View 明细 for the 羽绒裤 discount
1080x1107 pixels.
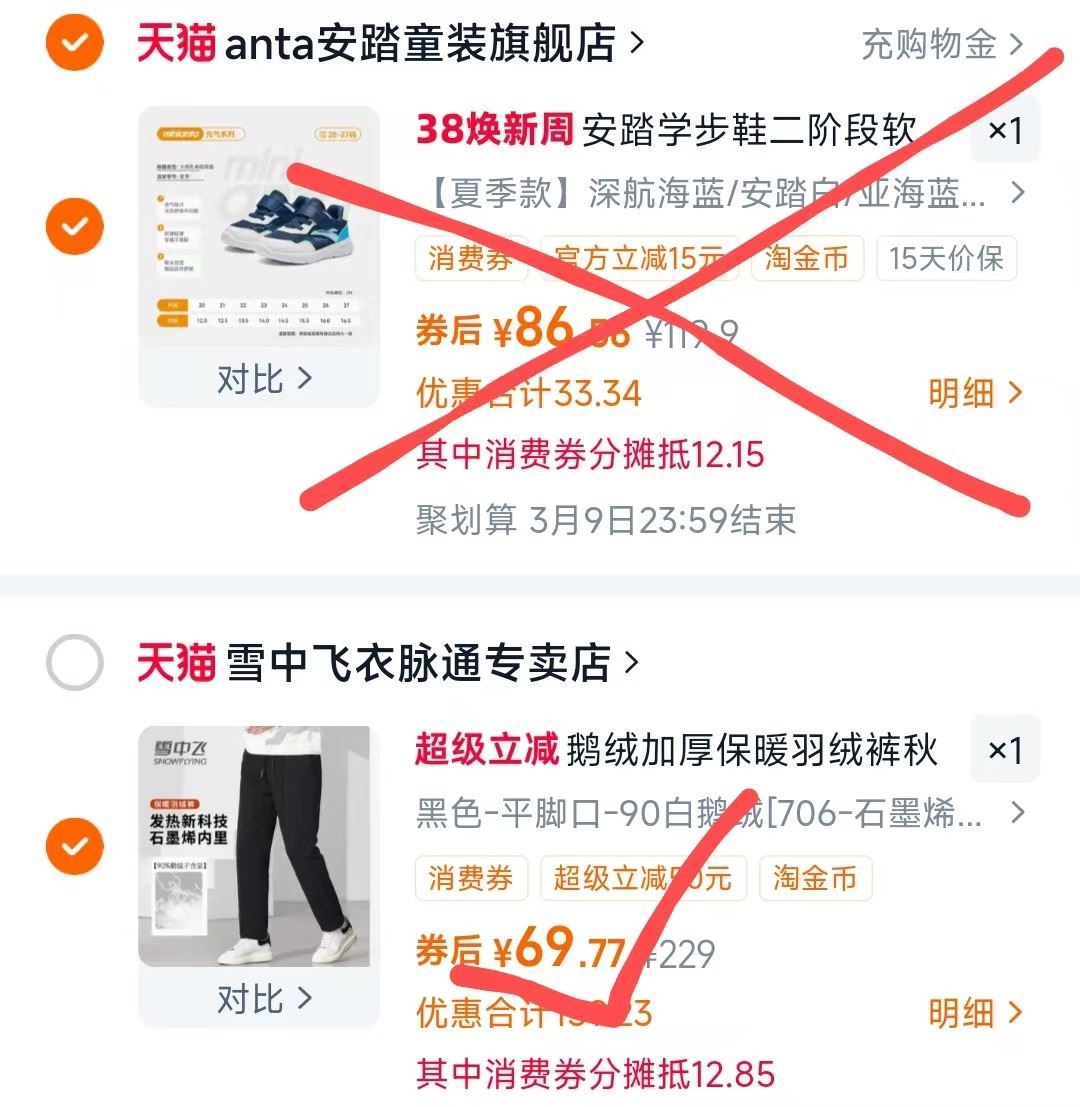tap(975, 1013)
